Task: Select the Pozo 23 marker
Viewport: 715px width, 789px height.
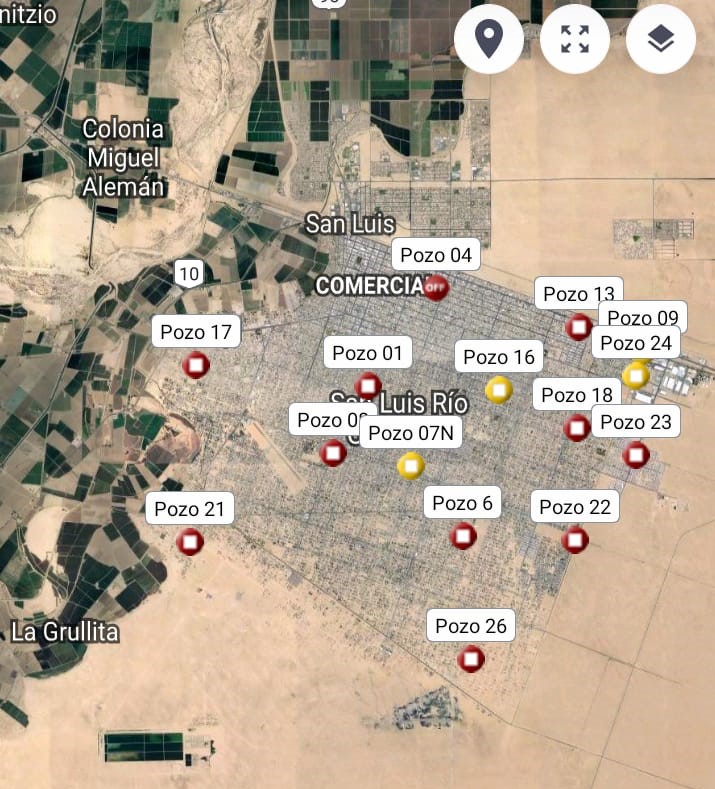Action: click(636, 455)
